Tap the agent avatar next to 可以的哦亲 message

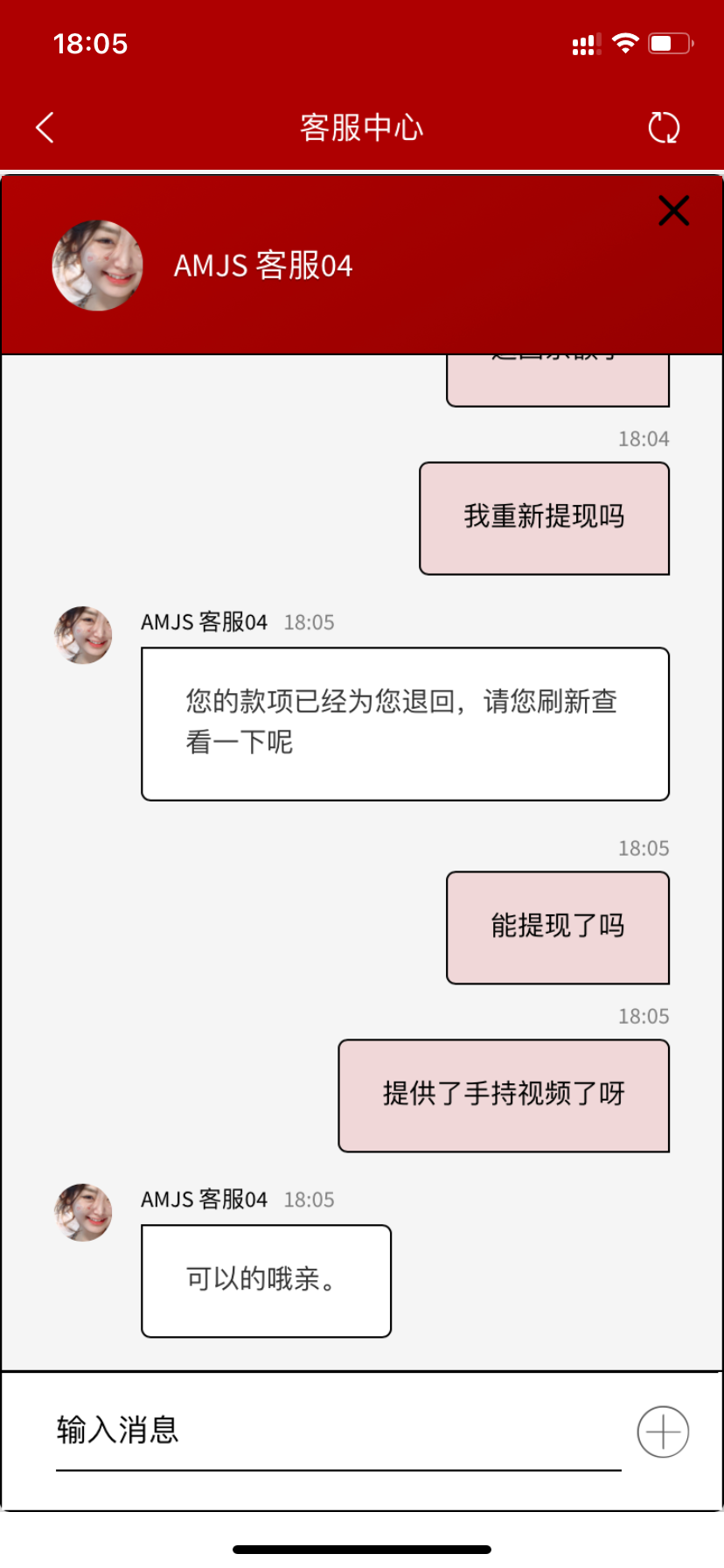coord(83,1214)
